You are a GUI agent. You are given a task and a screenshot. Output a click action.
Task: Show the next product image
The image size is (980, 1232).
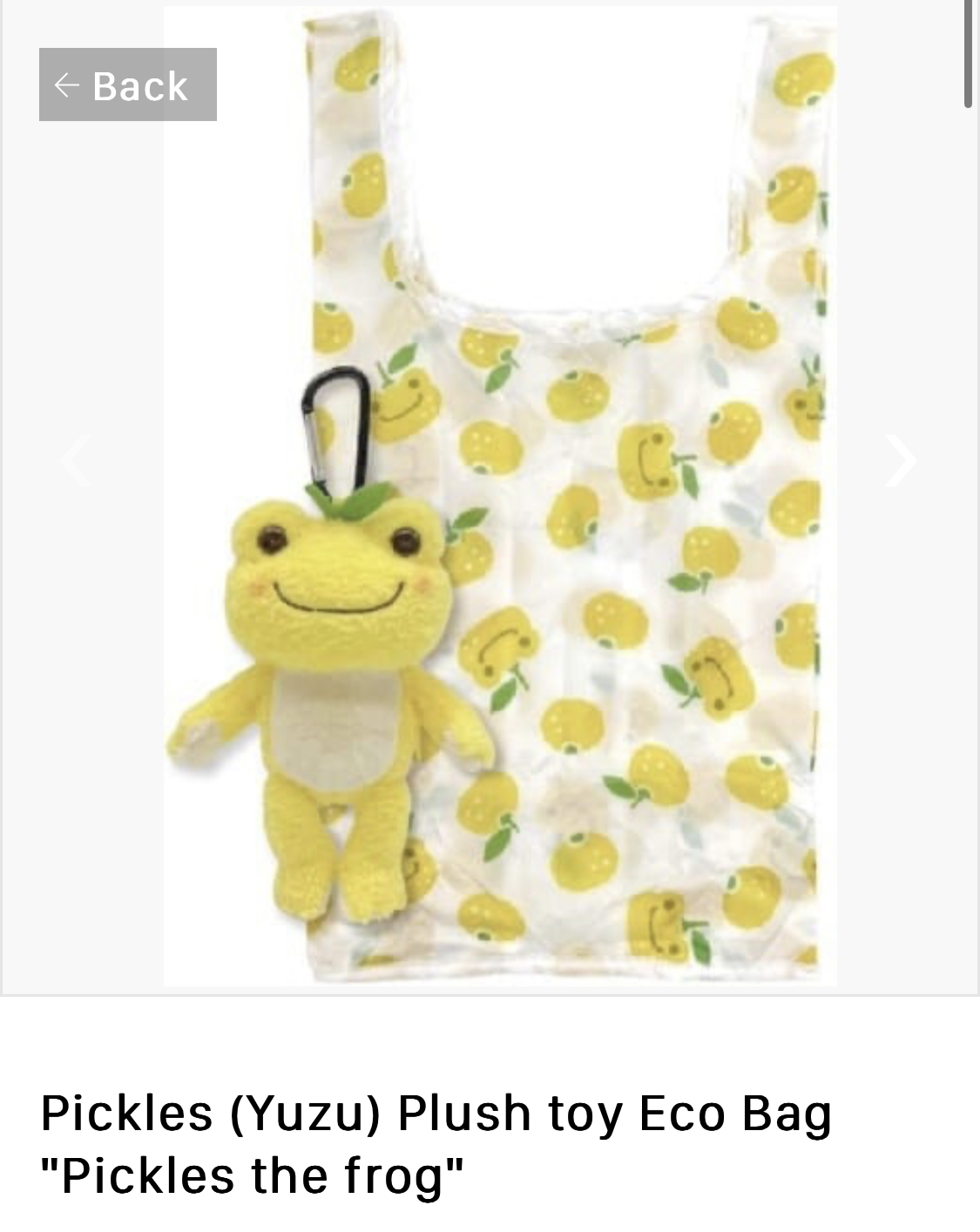(901, 460)
